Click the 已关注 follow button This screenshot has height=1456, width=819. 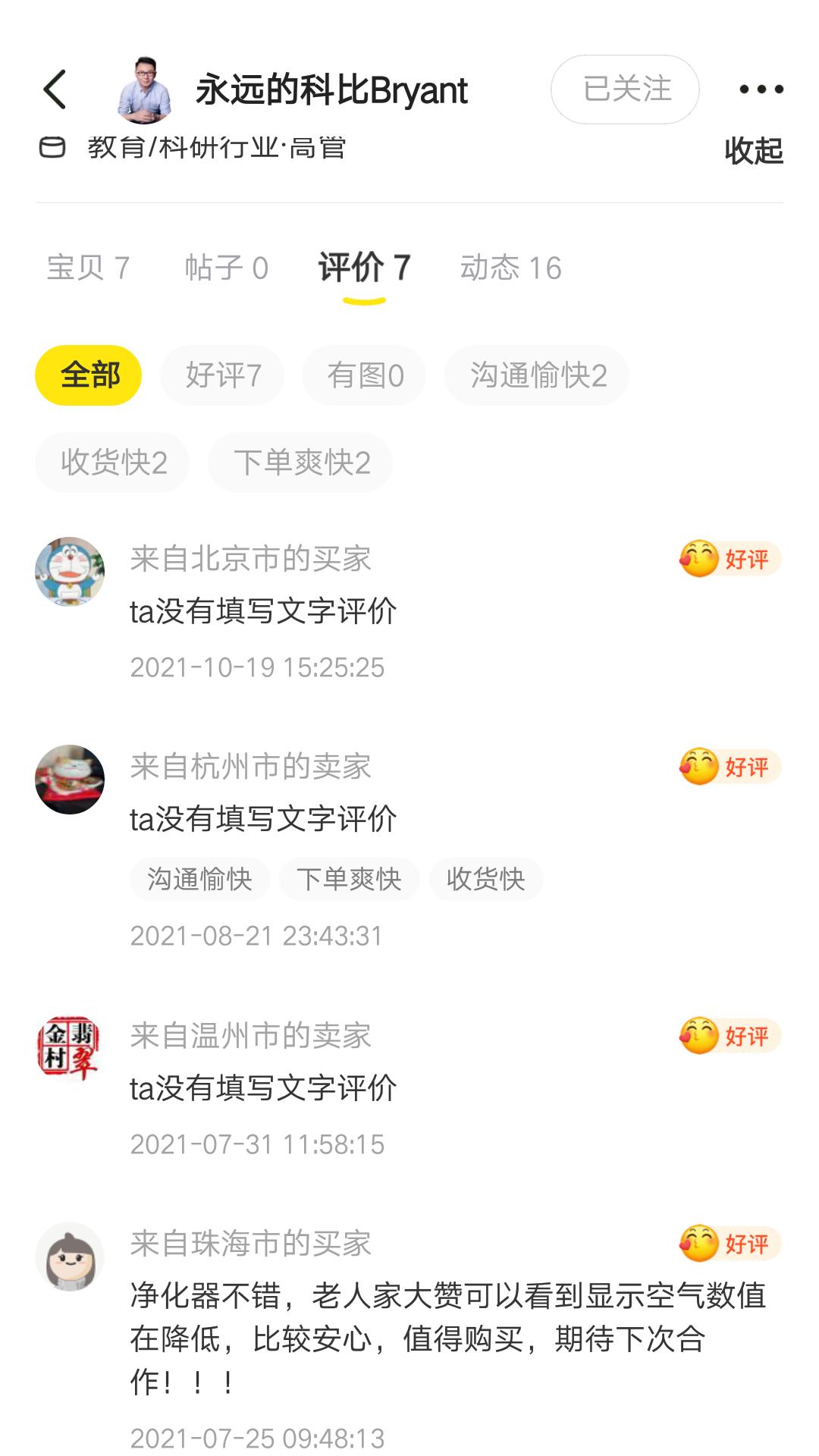click(625, 89)
